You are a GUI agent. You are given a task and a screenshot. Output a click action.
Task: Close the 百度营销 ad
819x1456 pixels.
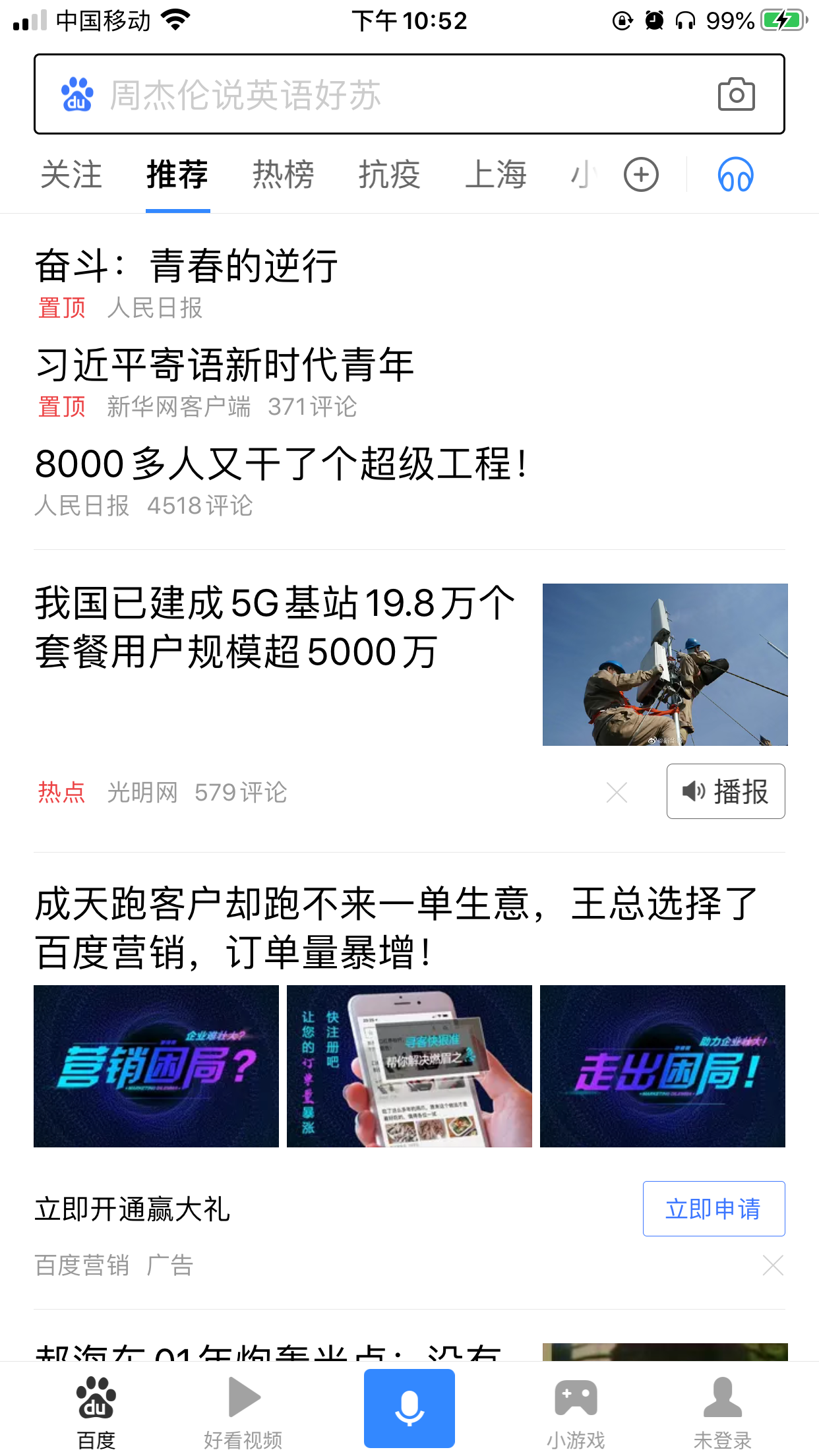(773, 1265)
